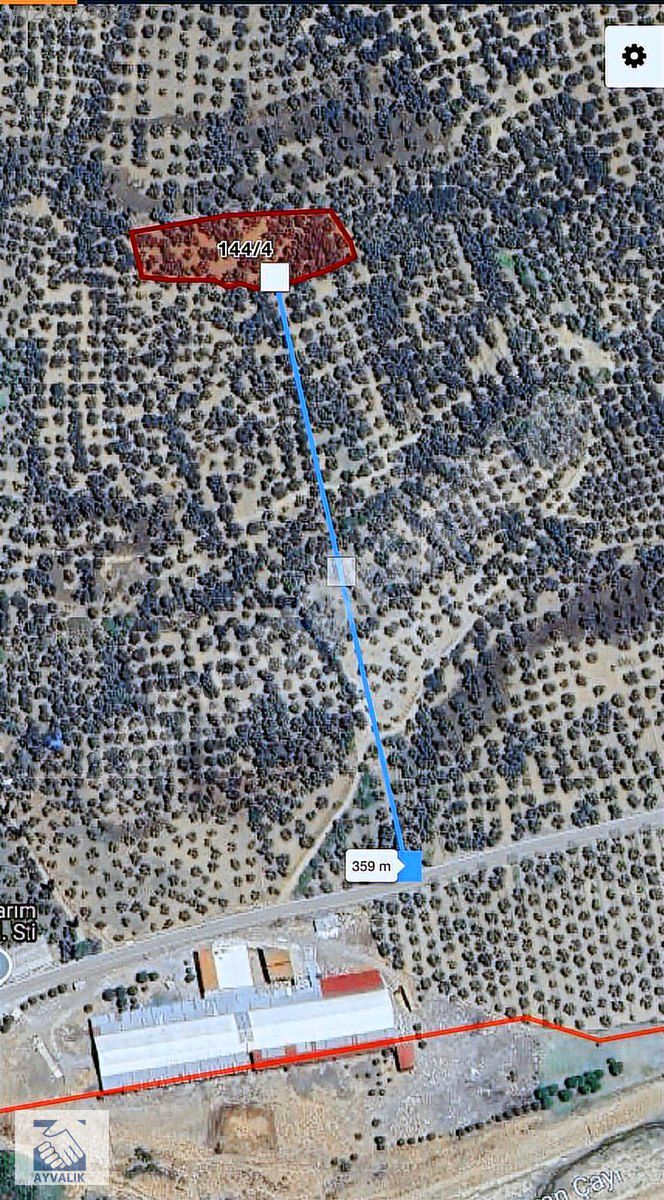664x1200 pixels.
Task: Open the map settings gear
Action: tap(633, 56)
